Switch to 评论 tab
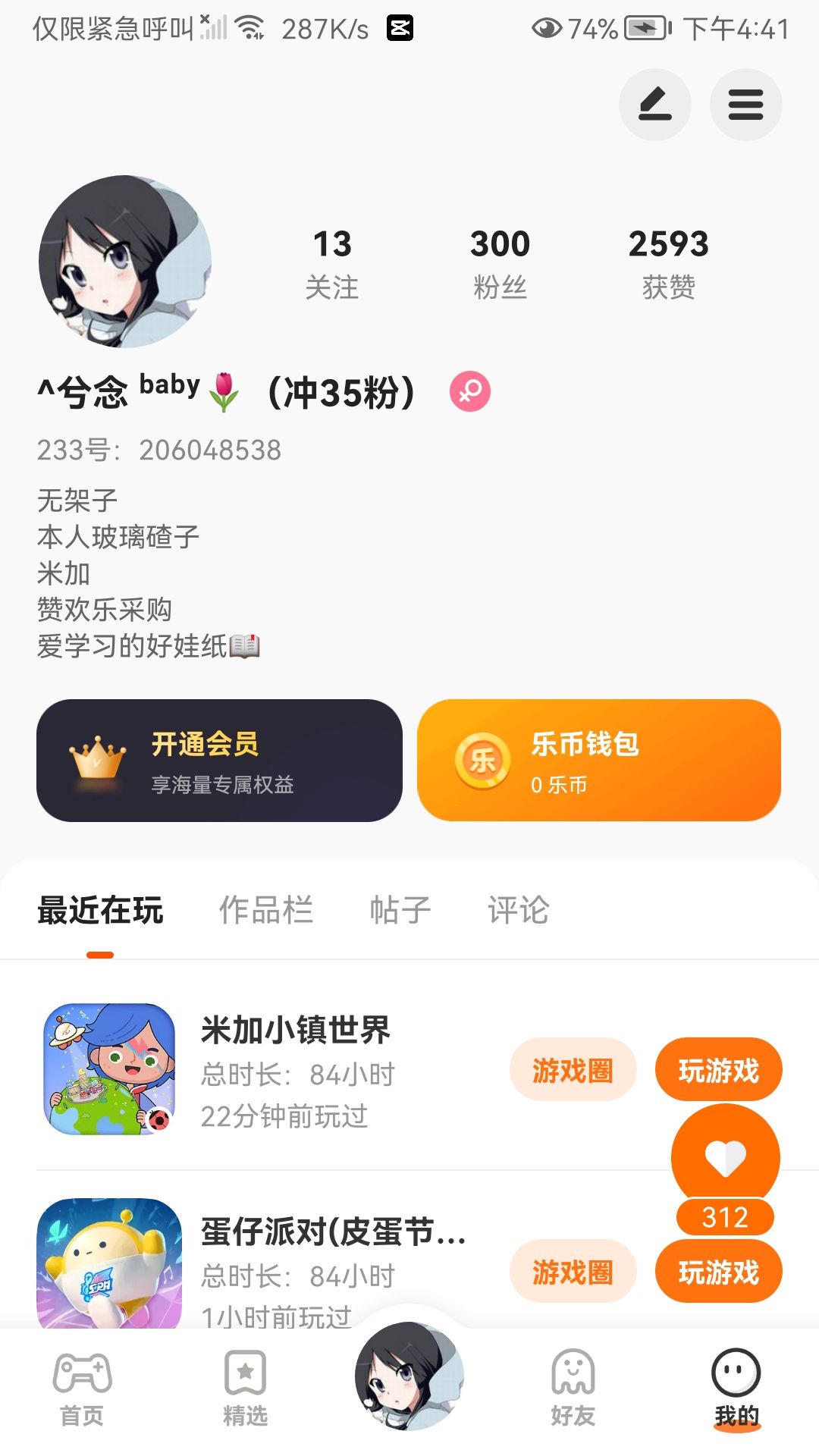 pyautogui.click(x=519, y=909)
